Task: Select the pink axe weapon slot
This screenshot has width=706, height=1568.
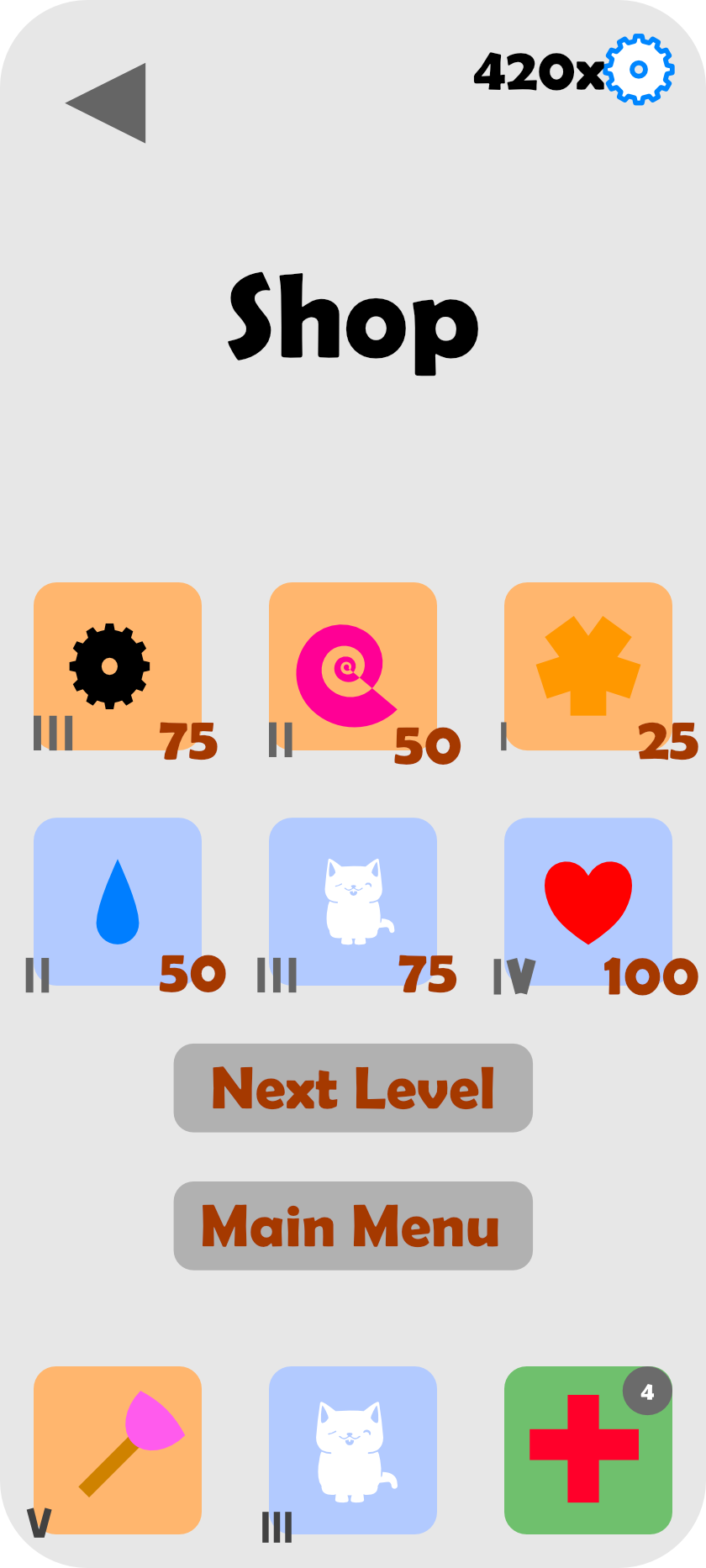Action: coord(118,1450)
